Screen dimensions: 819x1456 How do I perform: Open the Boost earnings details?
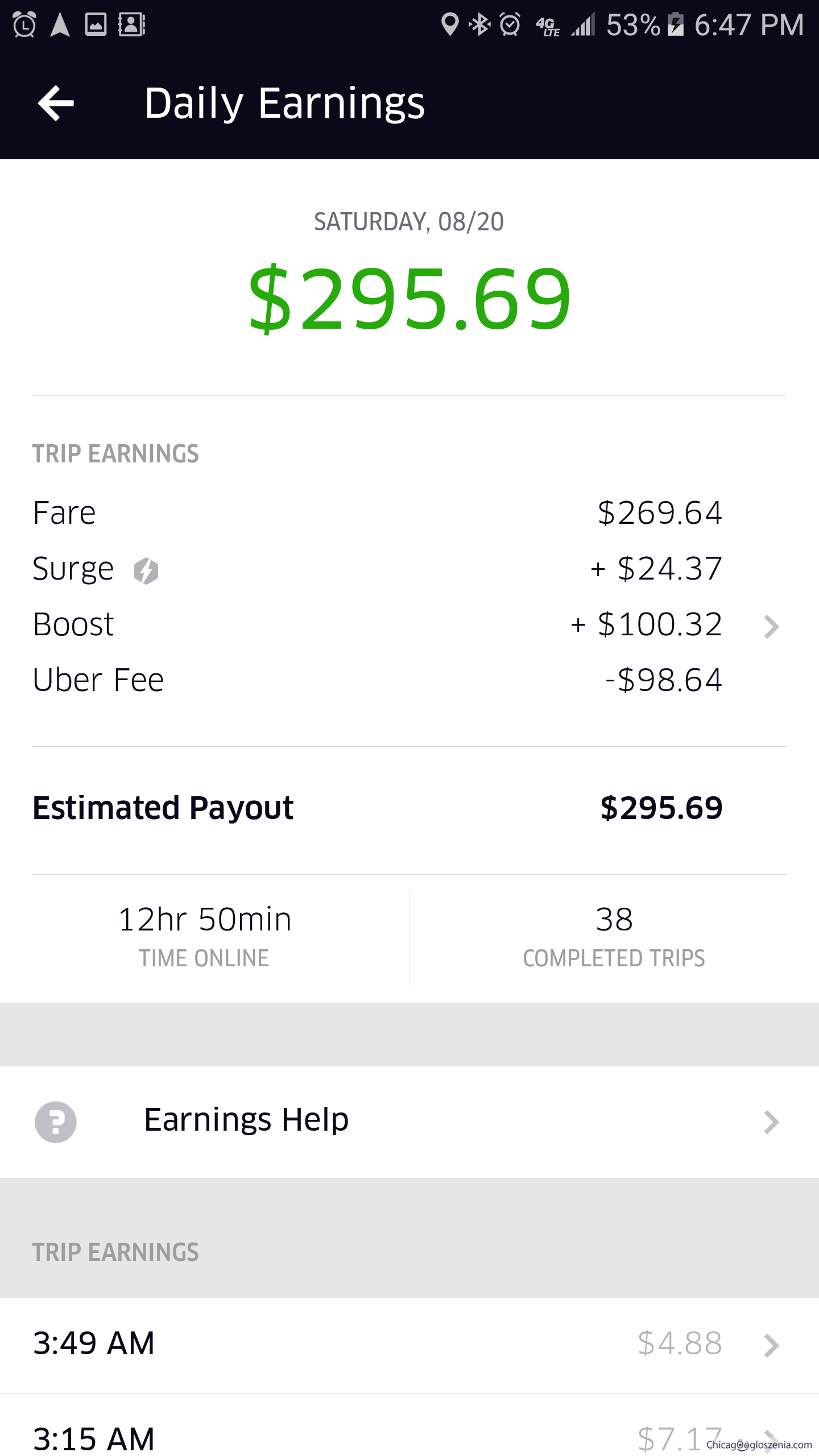point(770,626)
